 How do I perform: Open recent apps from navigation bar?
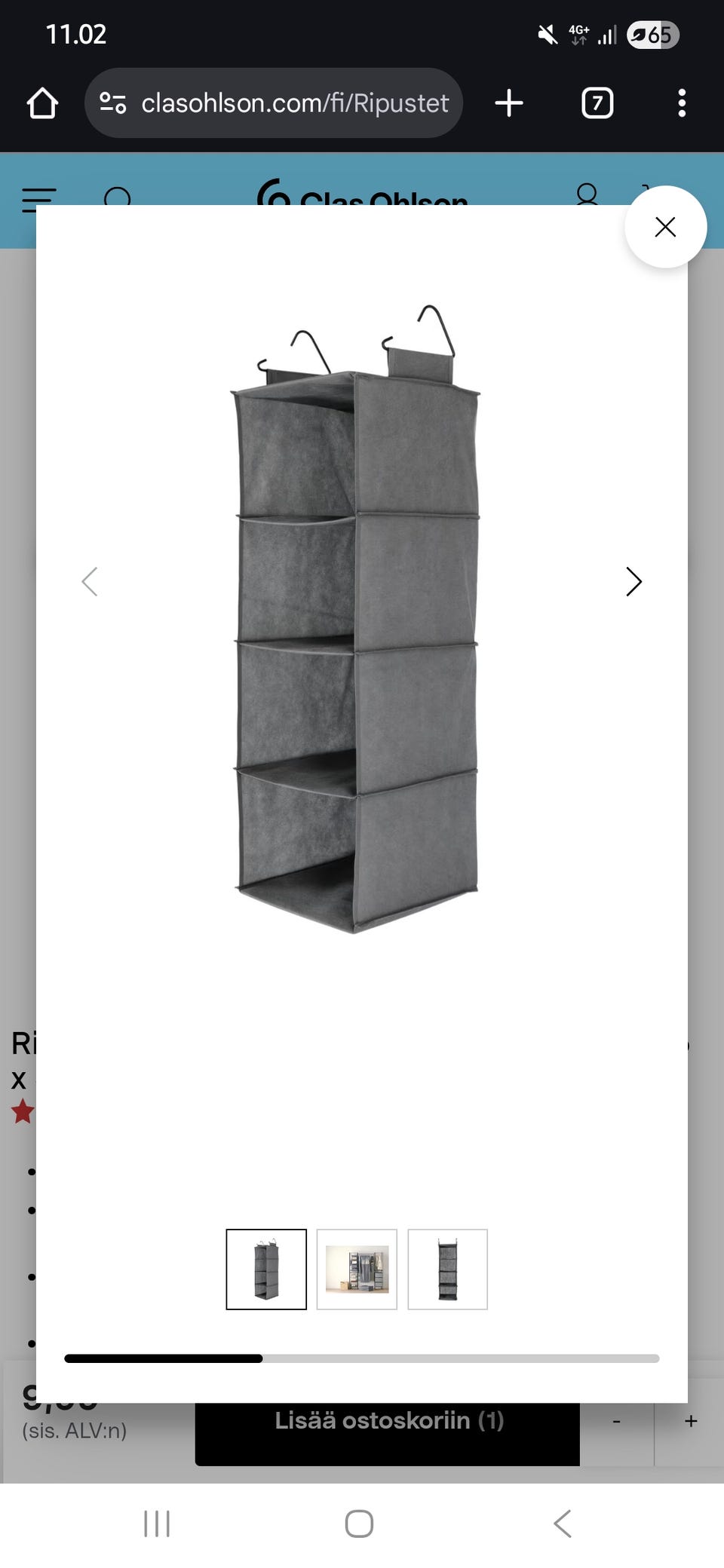coord(157,1524)
